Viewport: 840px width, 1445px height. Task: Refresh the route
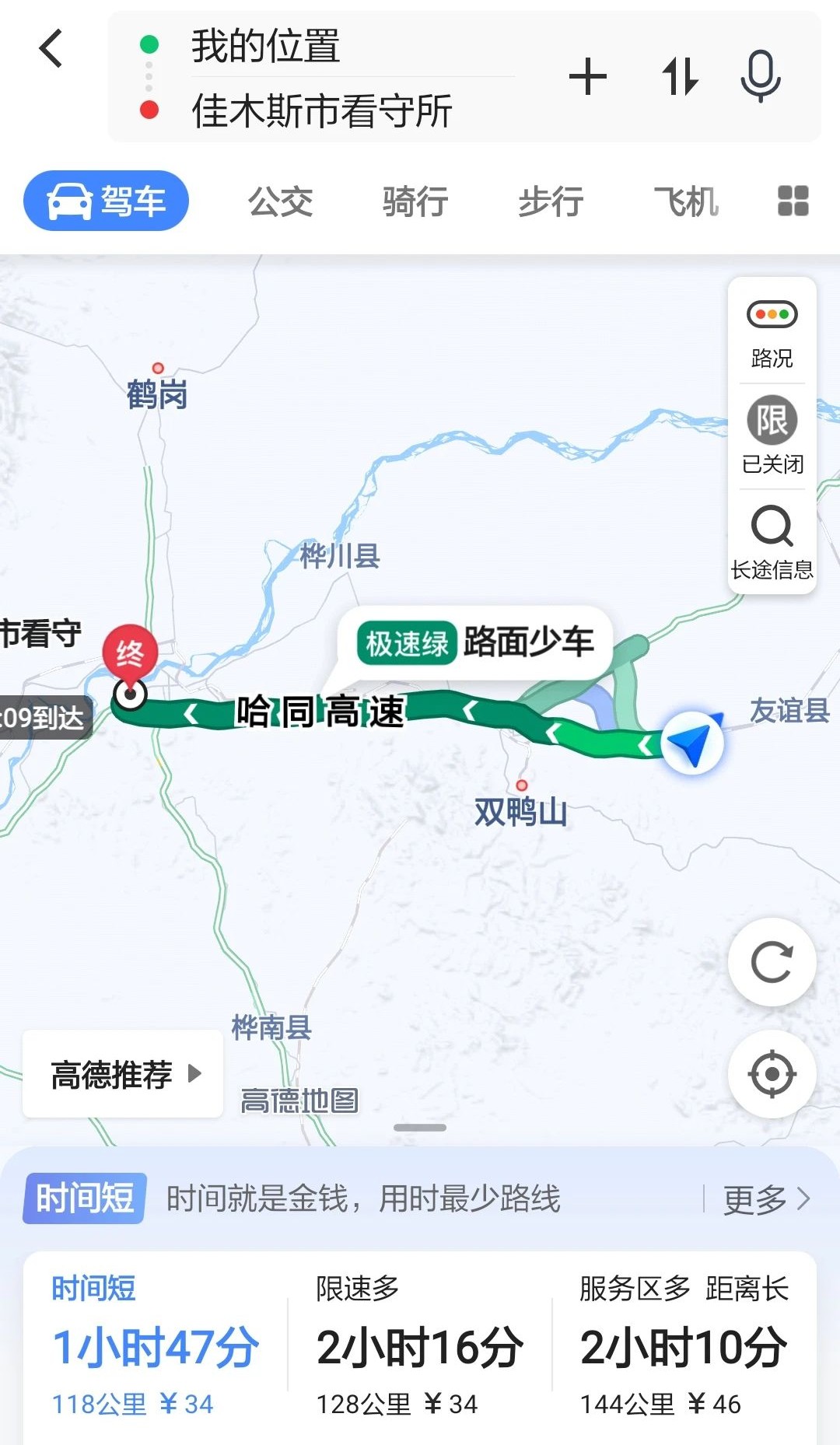click(x=772, y=963)
